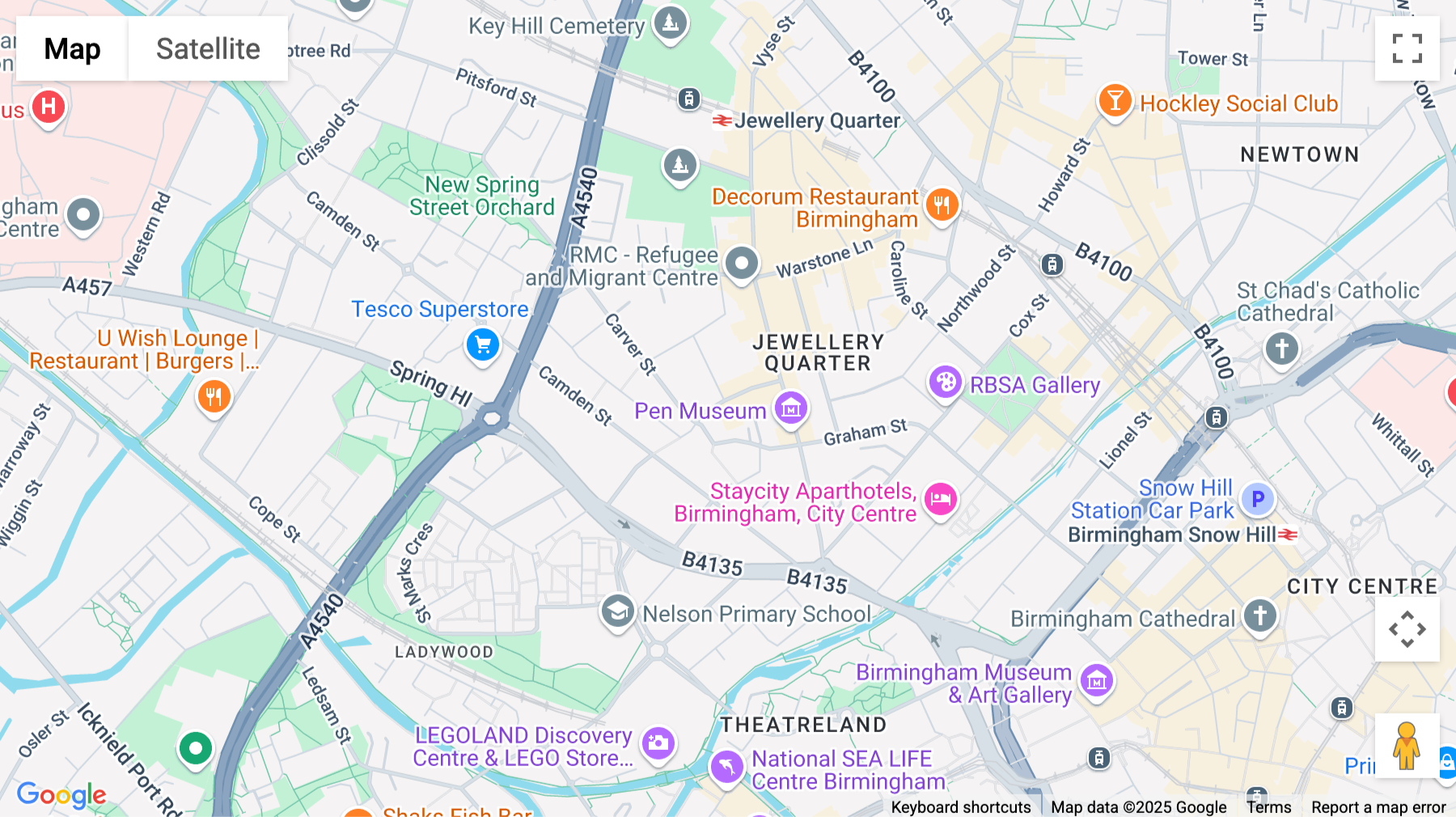
Task: Select RBSA Gallery marker
Action: (945, 382)
